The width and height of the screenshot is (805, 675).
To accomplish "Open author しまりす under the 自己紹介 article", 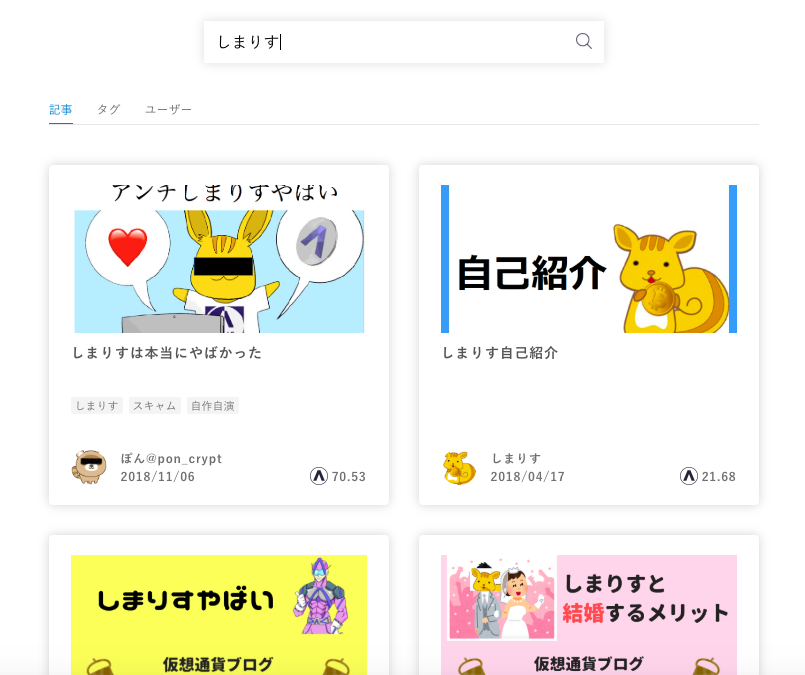I will [515, 459].
